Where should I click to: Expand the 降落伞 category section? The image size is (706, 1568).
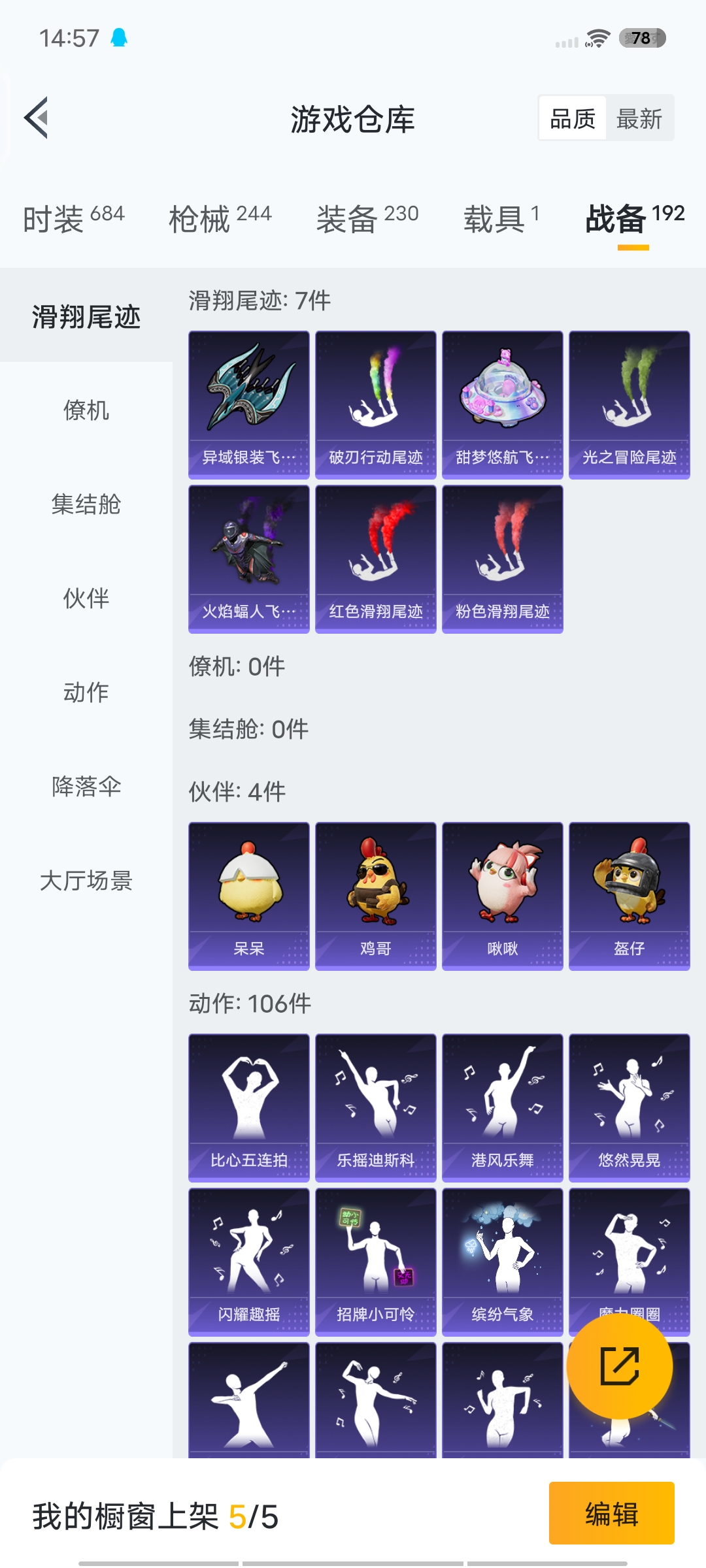[86, 788]
